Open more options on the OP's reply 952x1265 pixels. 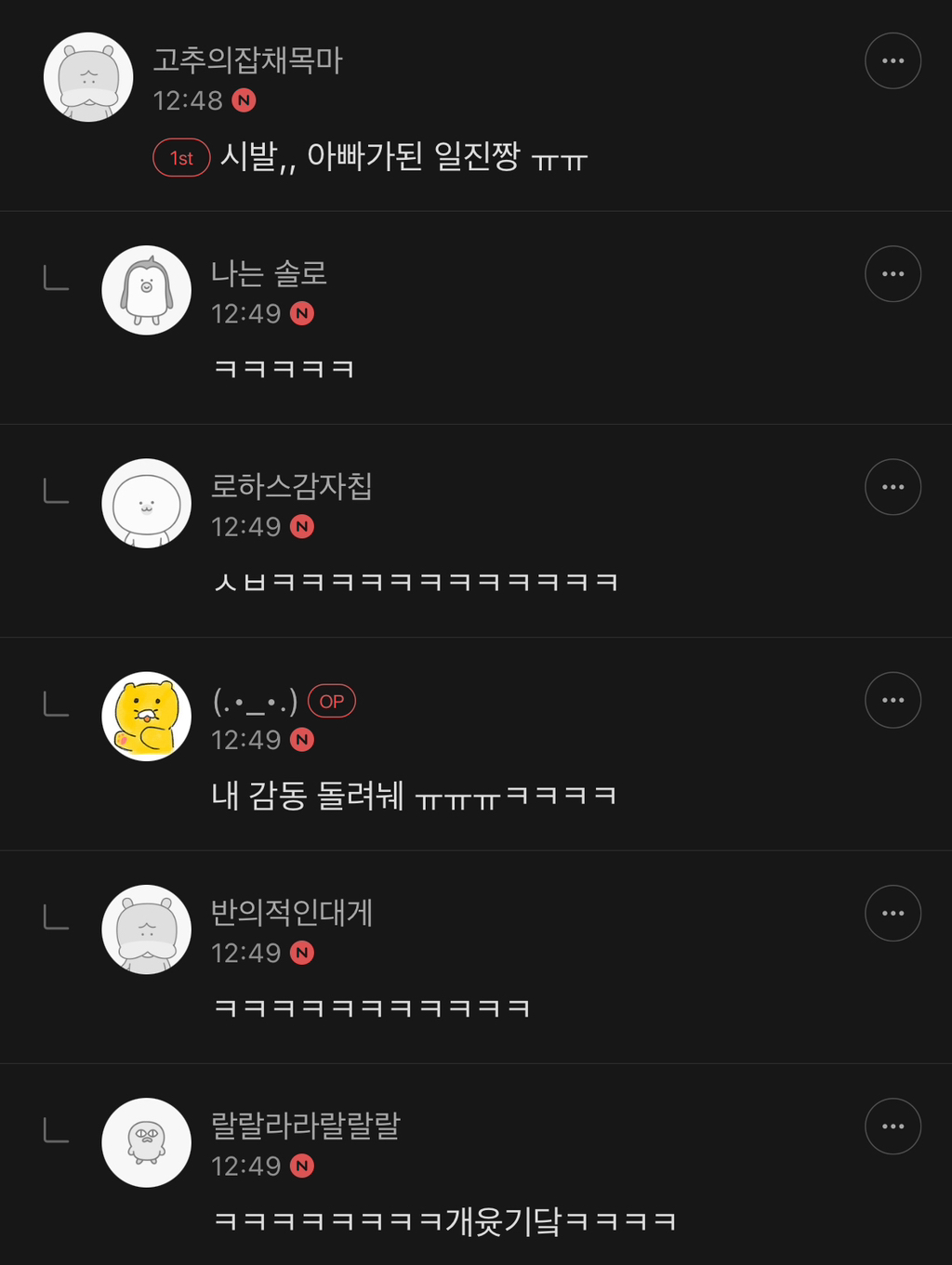coord(892,700)
